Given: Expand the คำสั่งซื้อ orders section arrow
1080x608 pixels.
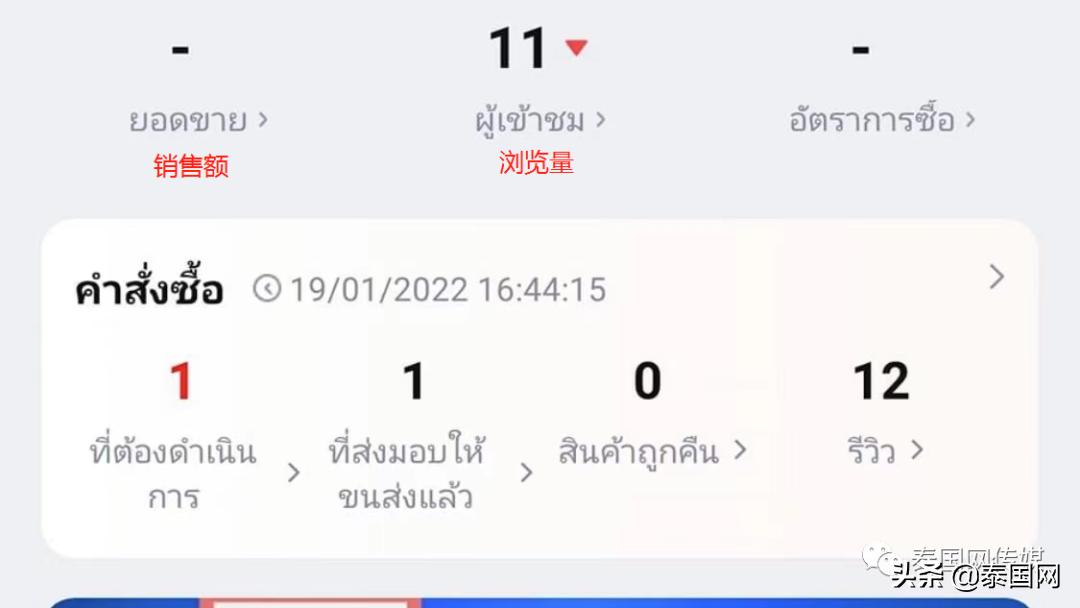Looking at the screenshot, I should point(996,277).
